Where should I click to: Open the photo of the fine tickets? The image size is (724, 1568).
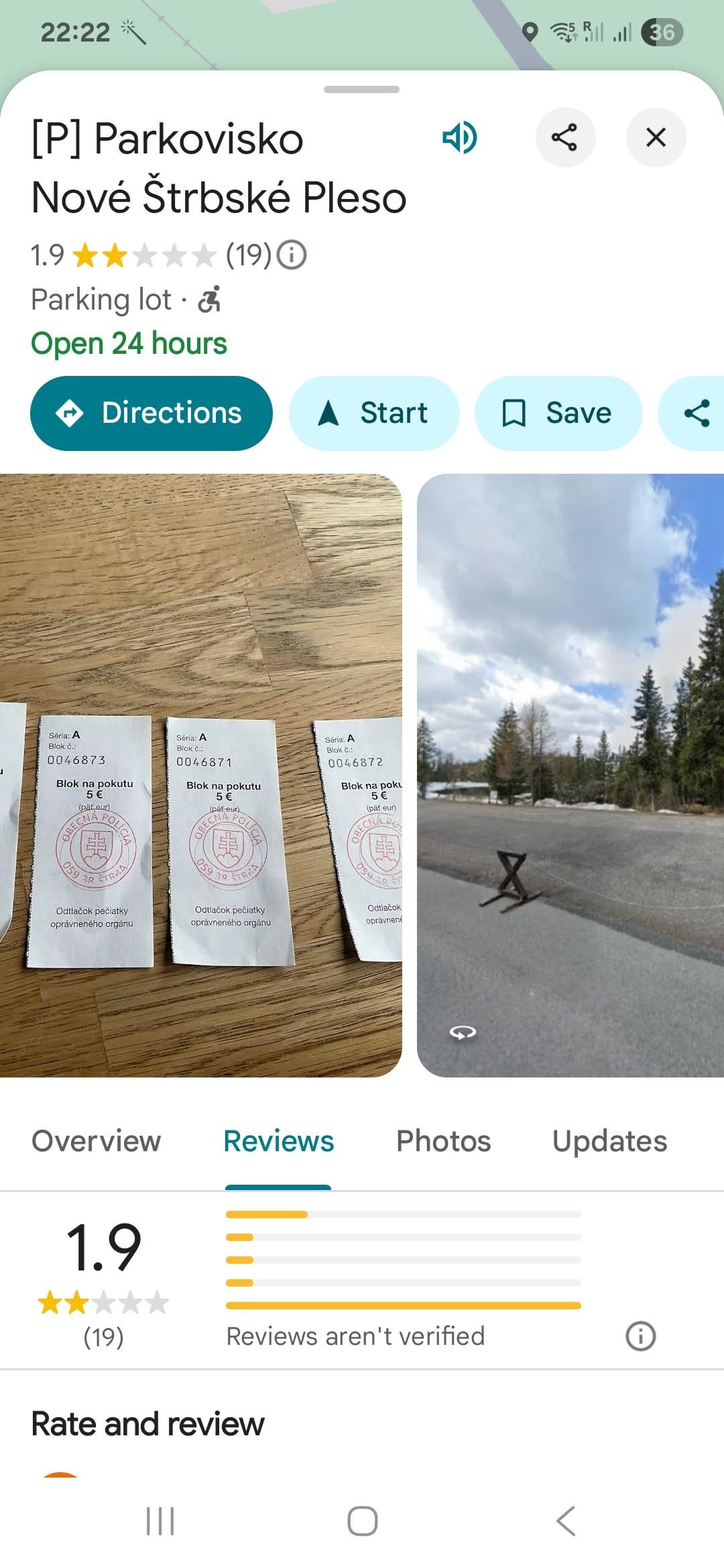coord(201,775)
